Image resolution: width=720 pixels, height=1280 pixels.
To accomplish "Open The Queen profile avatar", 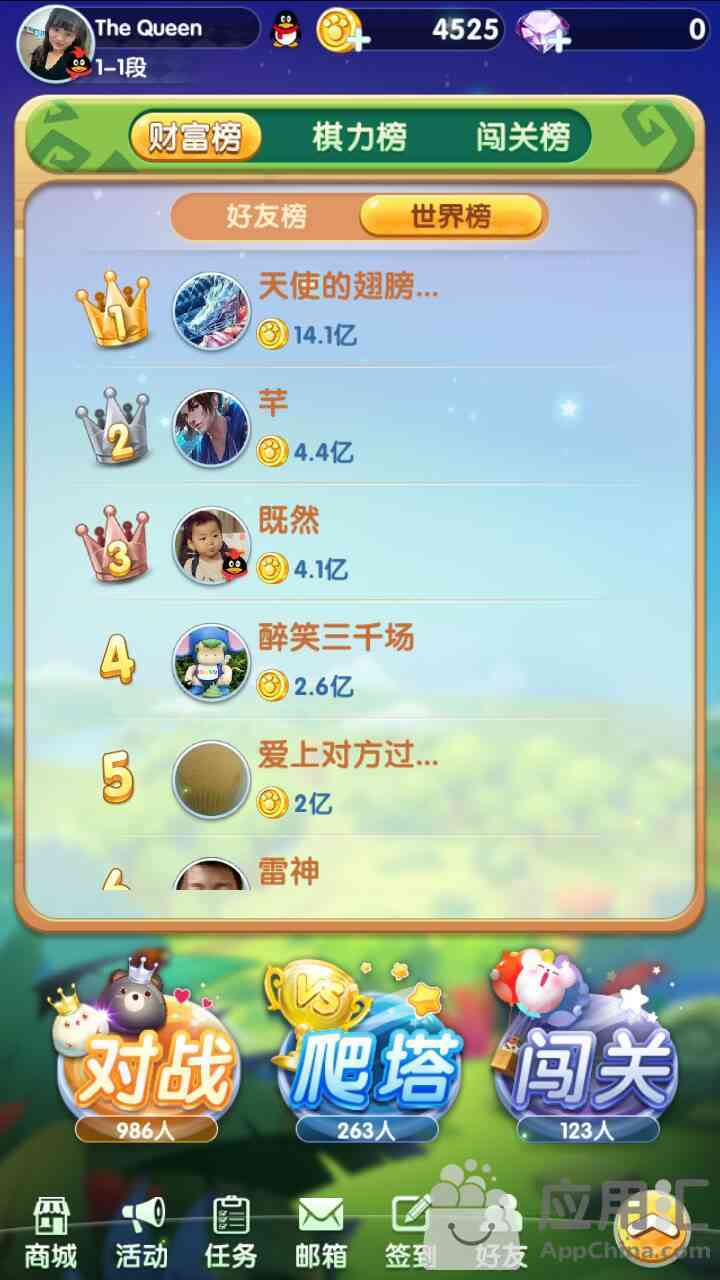I will coord(54,41).
